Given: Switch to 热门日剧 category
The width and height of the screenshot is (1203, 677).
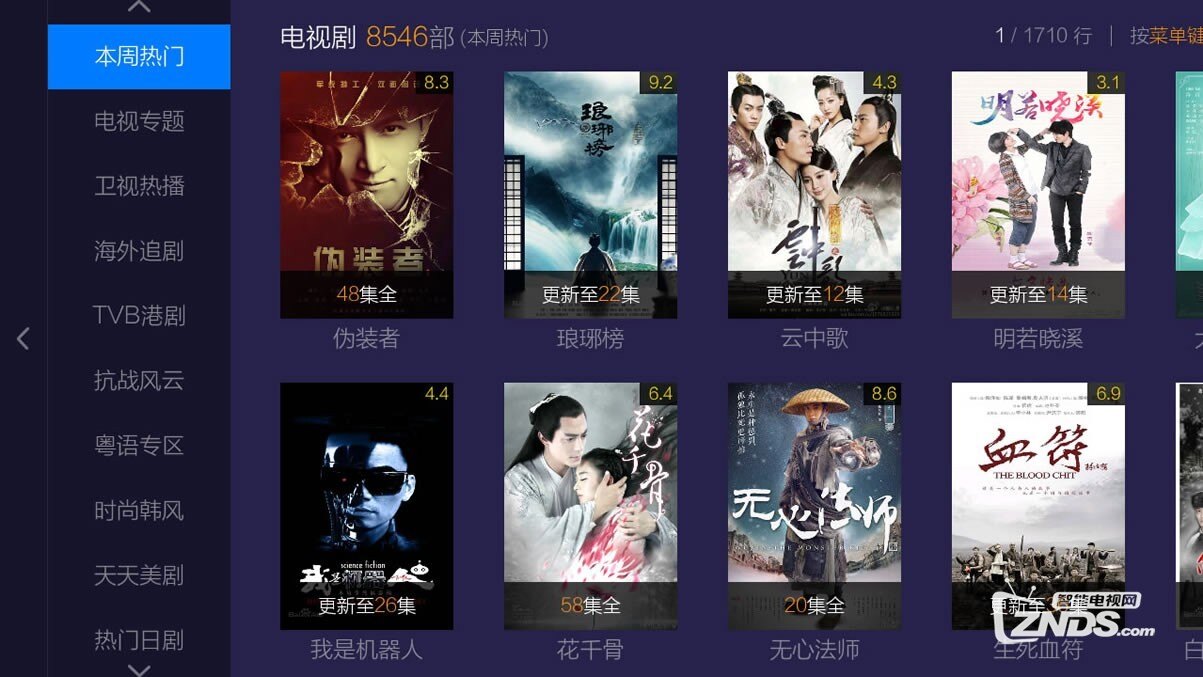Looking at the screenshot, I should click(139, 640).
